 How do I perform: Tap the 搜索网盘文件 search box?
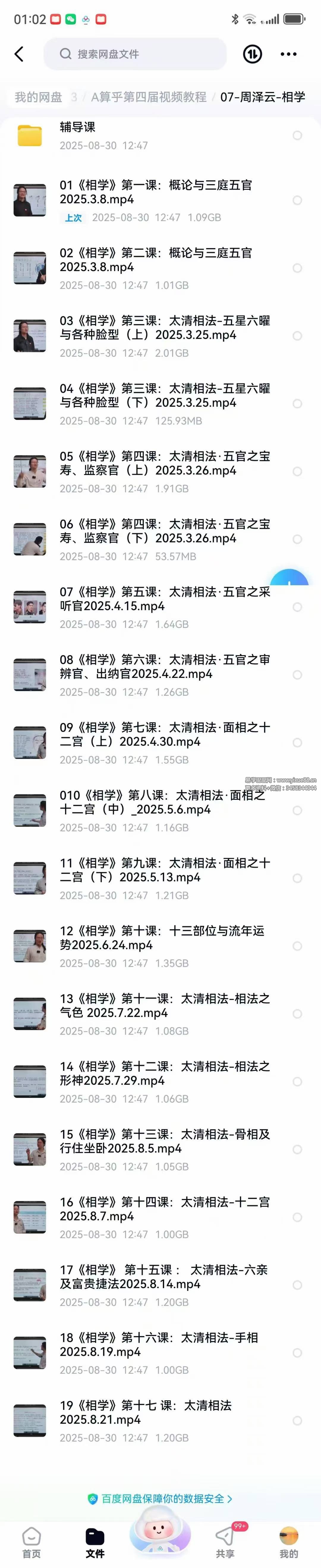pos(135,54)
